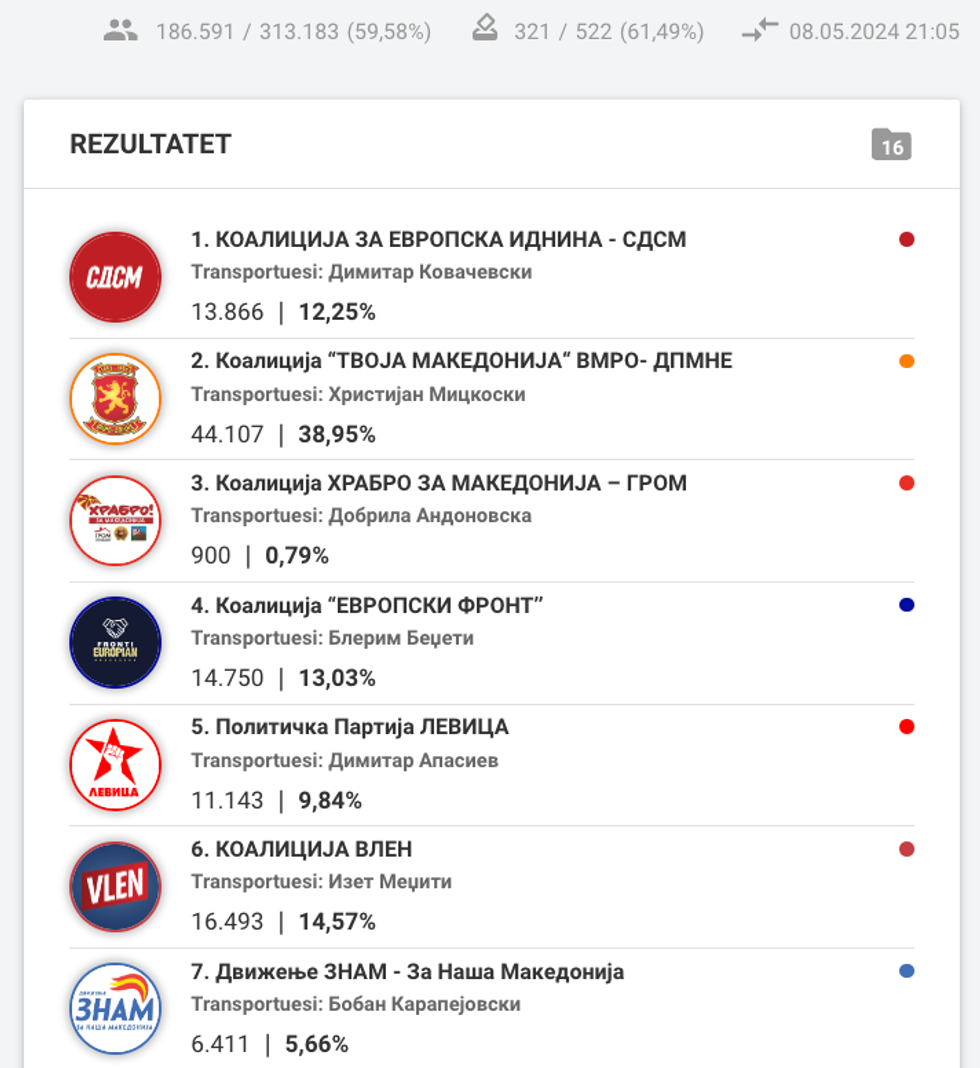Screen dimensions: 980x1068
Task: Select the ВМРО-ДПМНЕ coalition result row
Action: click(x=461, y=361)
